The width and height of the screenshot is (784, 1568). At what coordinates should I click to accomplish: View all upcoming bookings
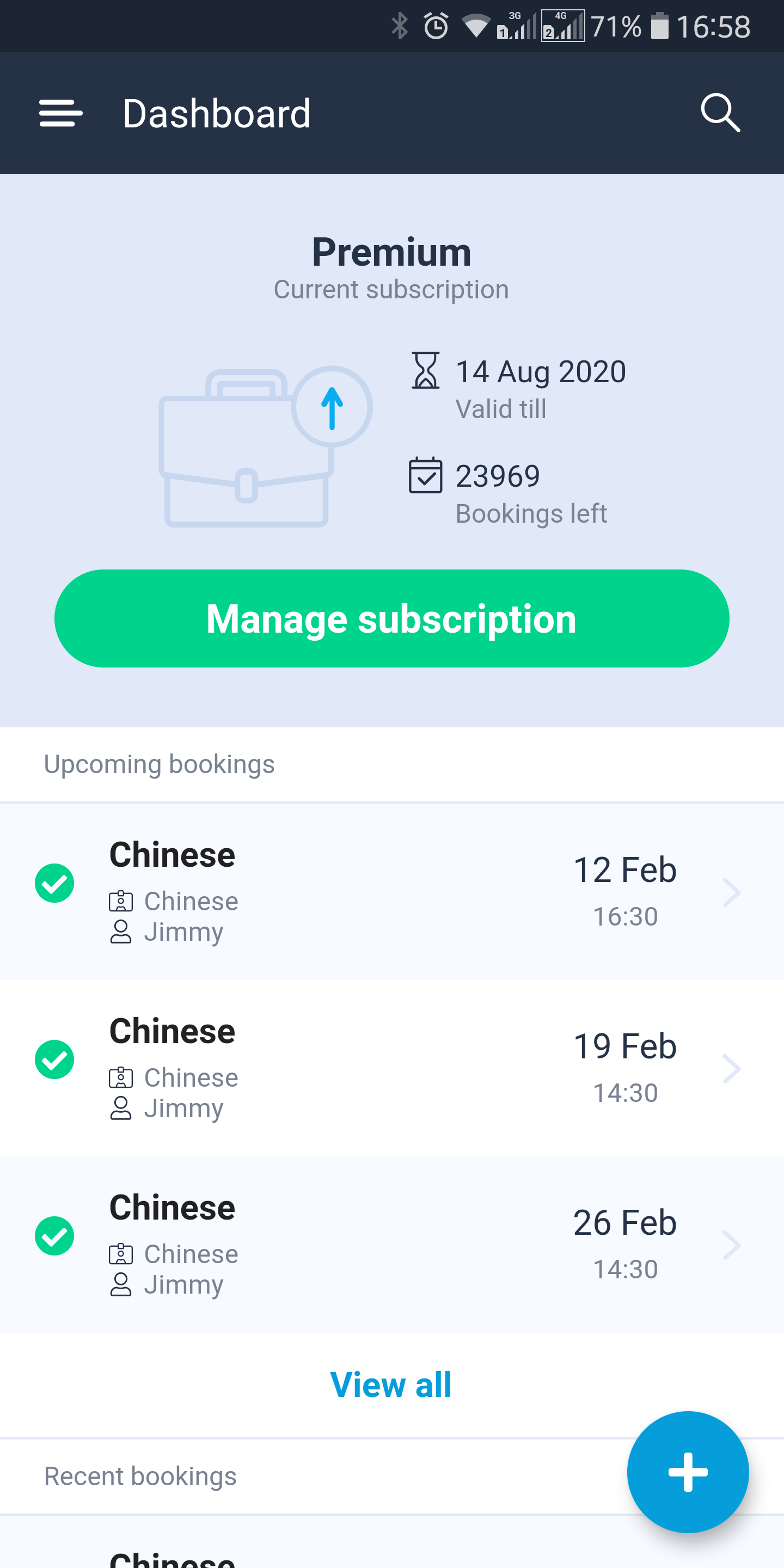click(391, 1384)
